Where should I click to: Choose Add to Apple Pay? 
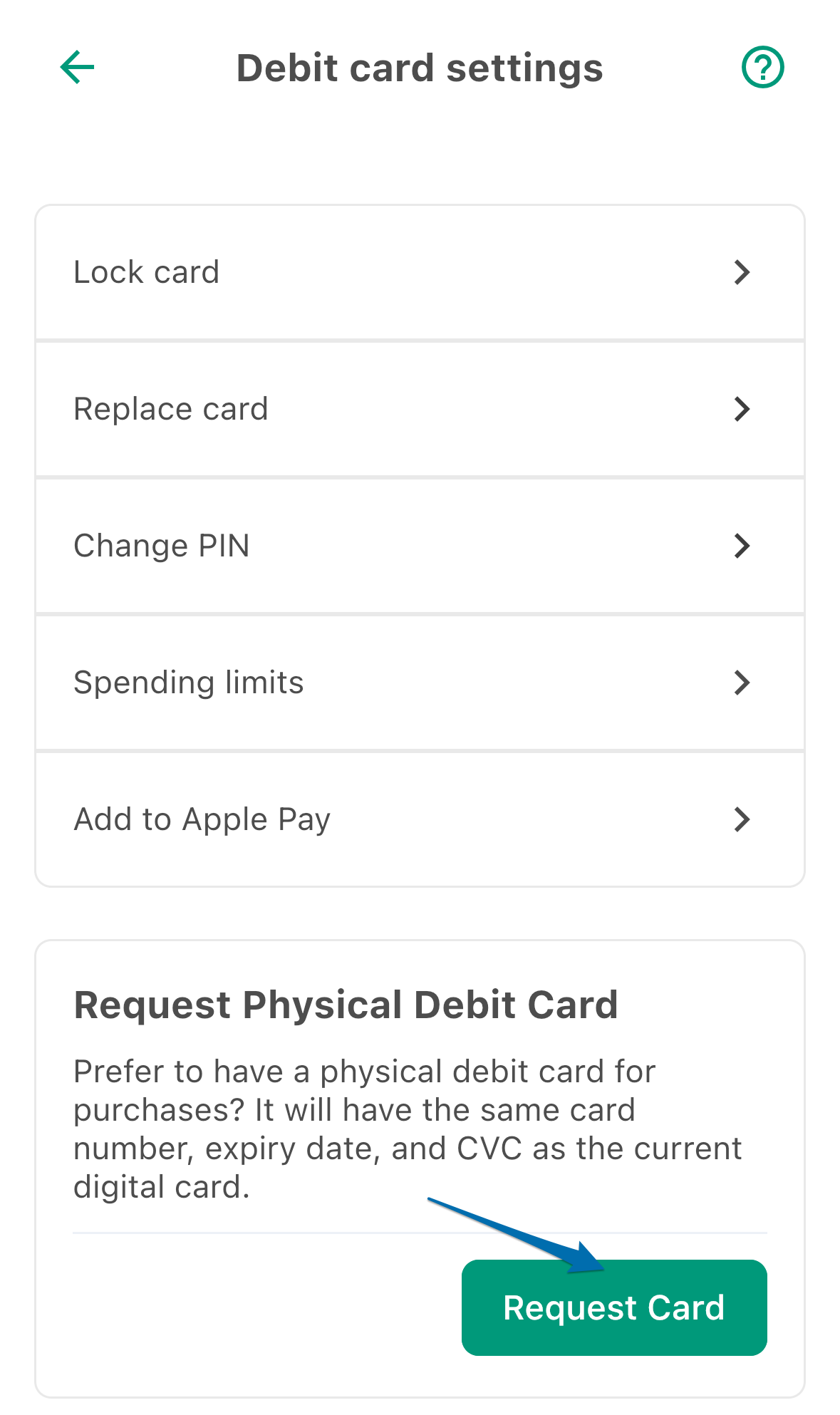(420, 819)
